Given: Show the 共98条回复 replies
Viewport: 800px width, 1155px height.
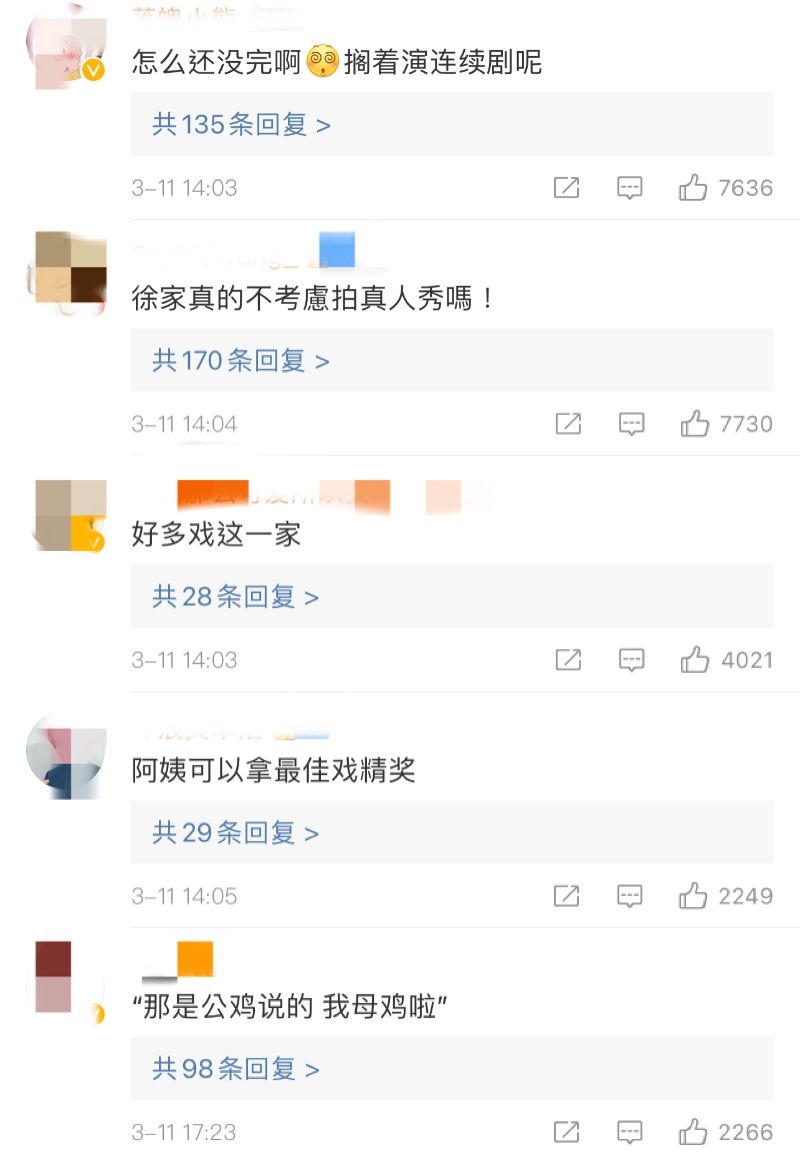Looking at the screenshot, I should click(236, 1069).
